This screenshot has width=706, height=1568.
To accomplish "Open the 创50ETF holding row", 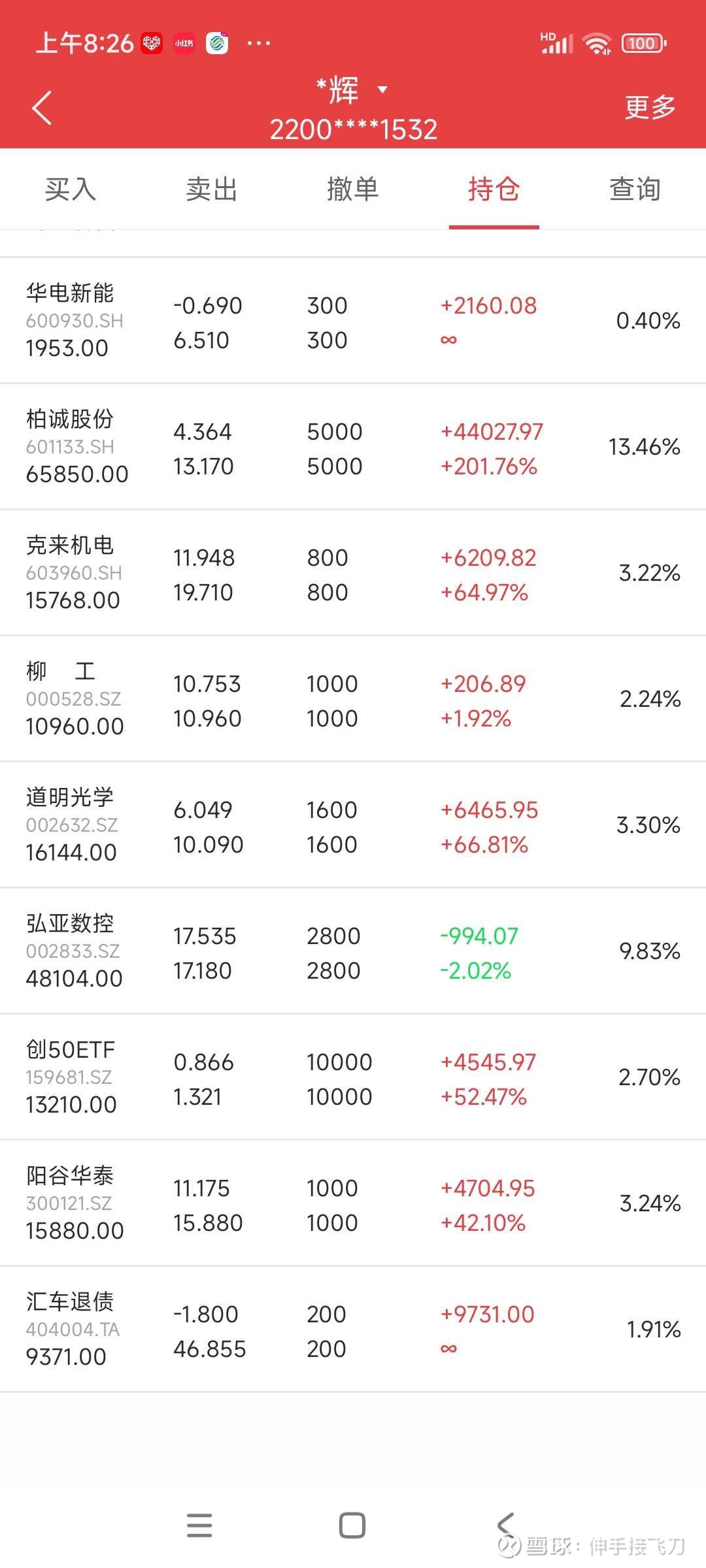I will coord(353,1077).
